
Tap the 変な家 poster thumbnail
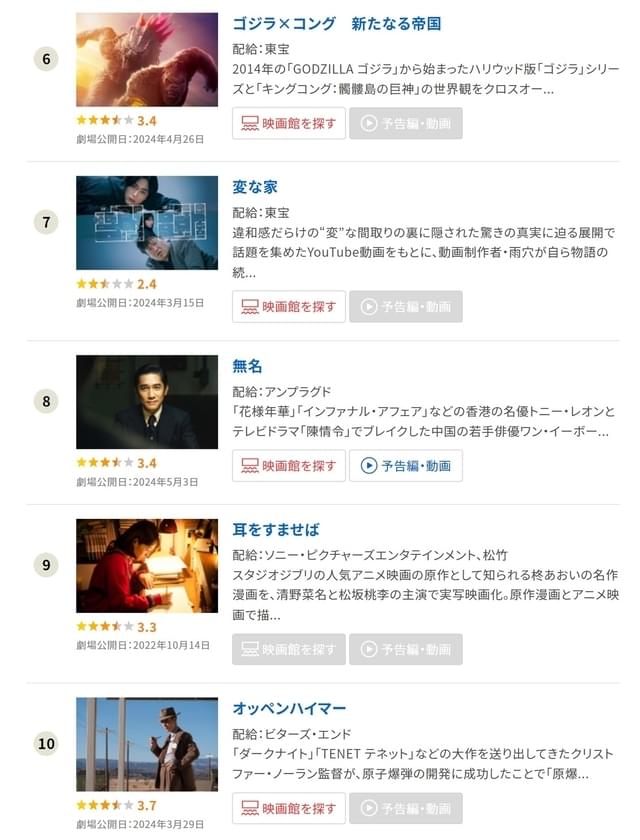click(147, 223)
